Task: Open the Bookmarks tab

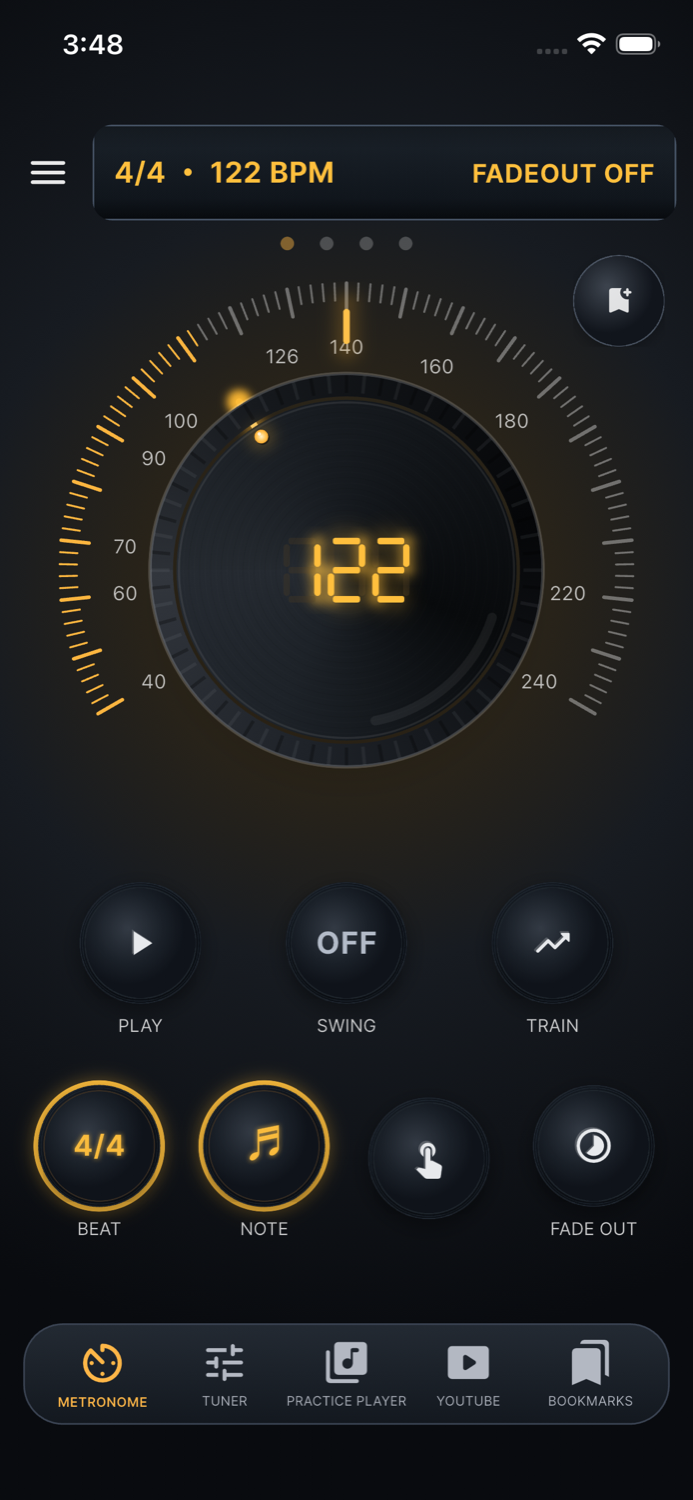Action: [590, 1375]
